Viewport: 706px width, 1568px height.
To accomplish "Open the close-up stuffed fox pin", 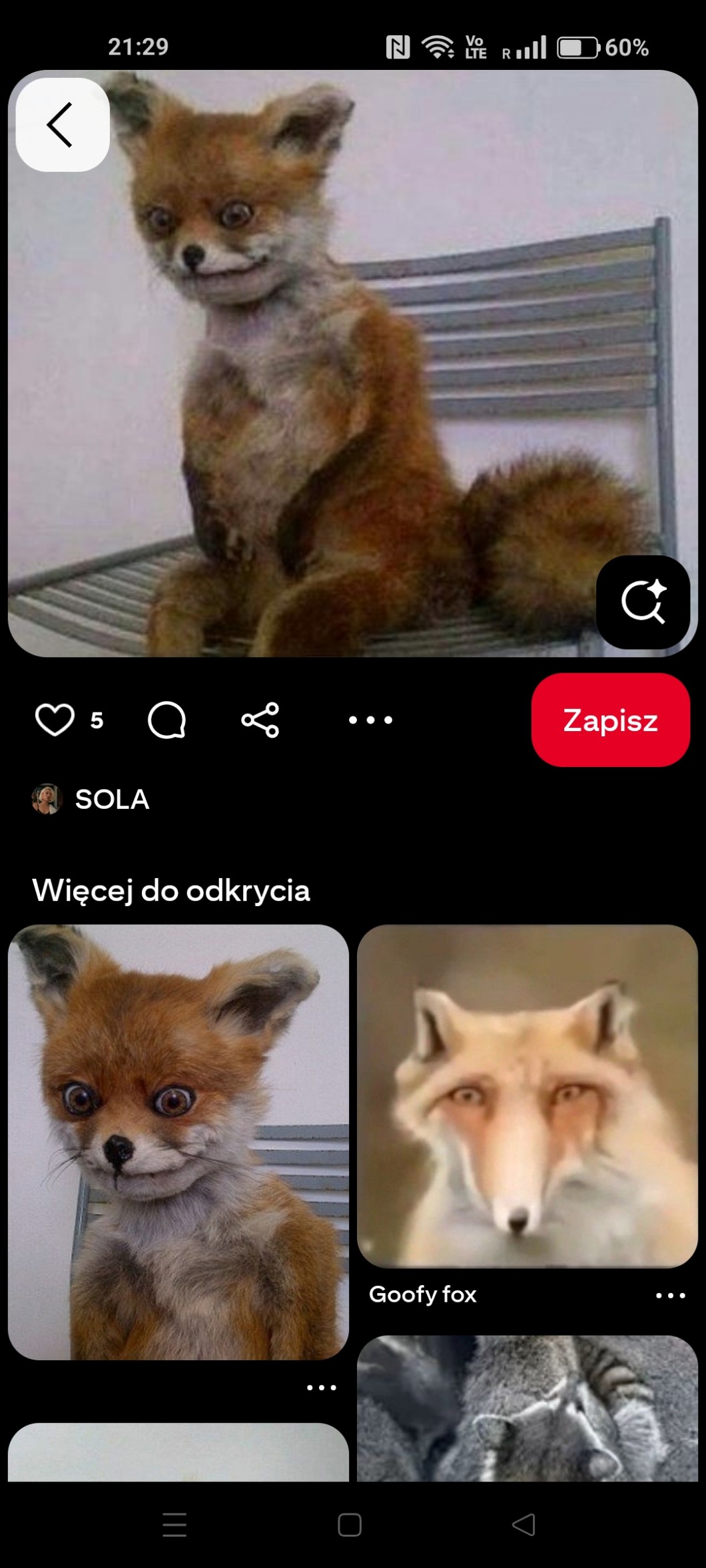I will [178, 1141].
